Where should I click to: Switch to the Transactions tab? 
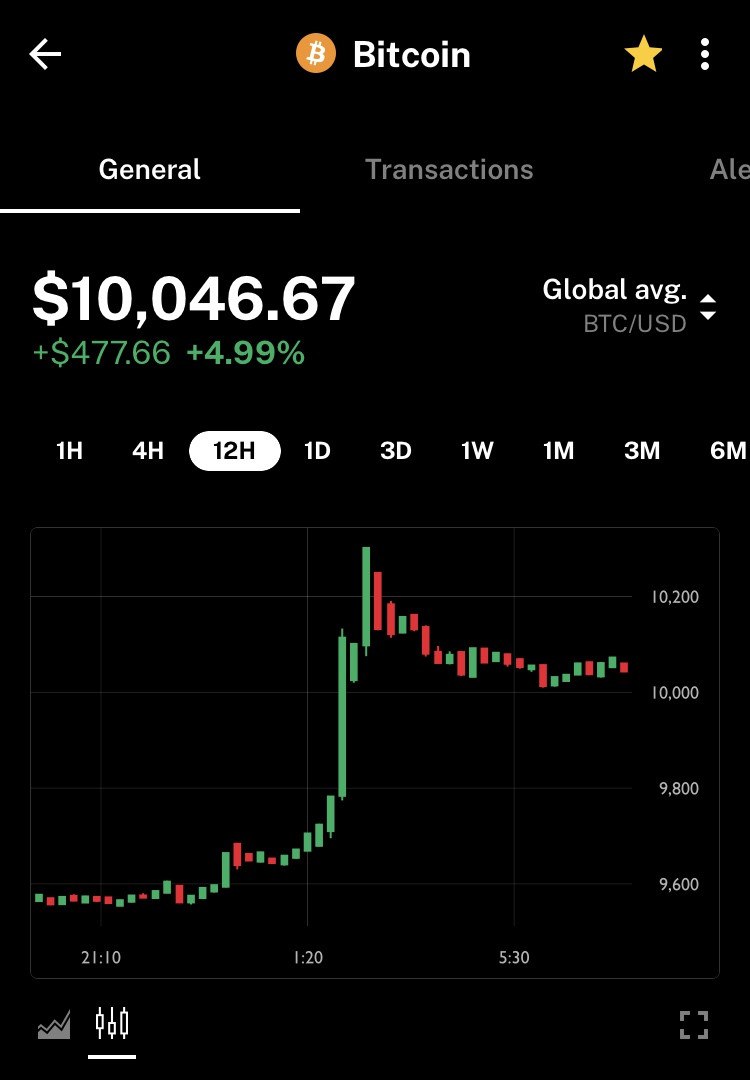449,170
